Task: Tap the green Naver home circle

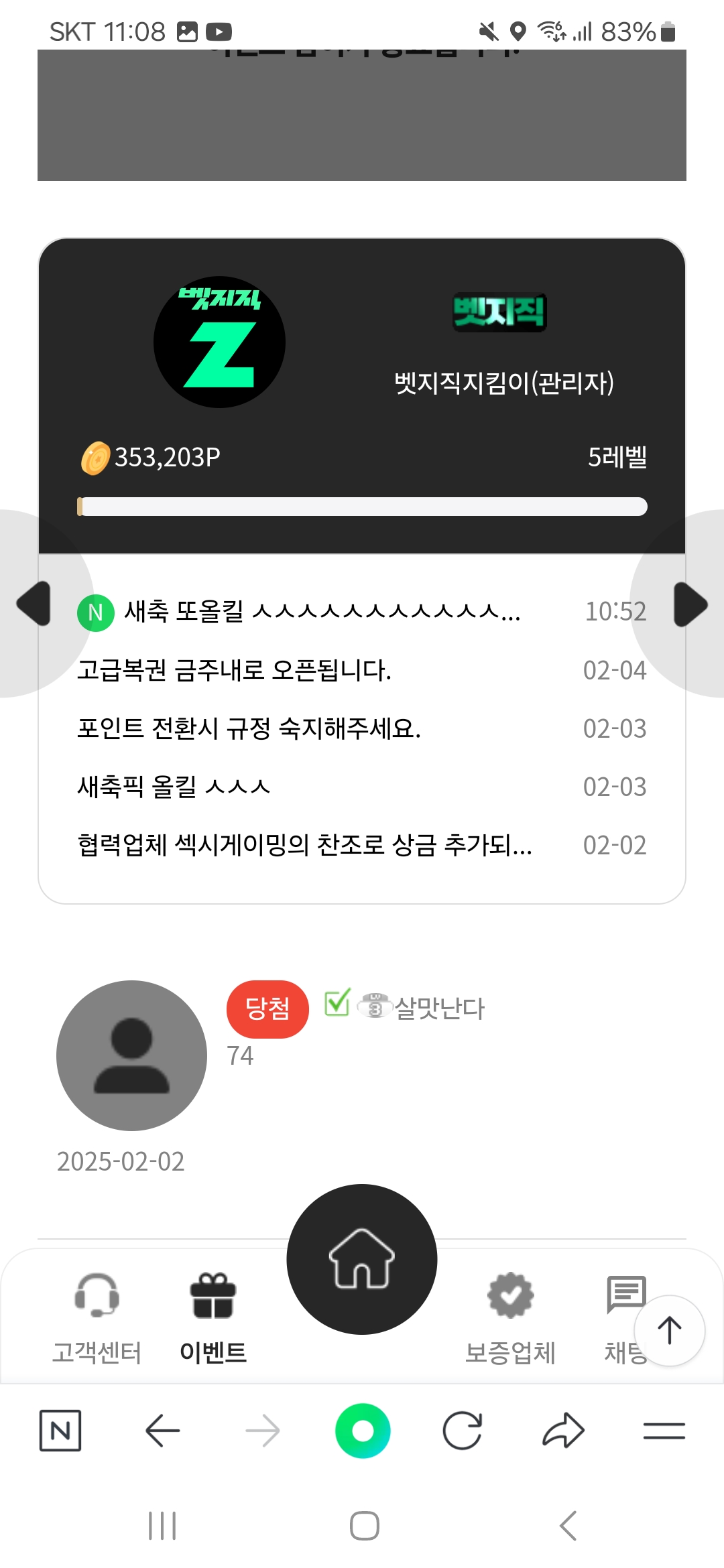Action: 363,1431
